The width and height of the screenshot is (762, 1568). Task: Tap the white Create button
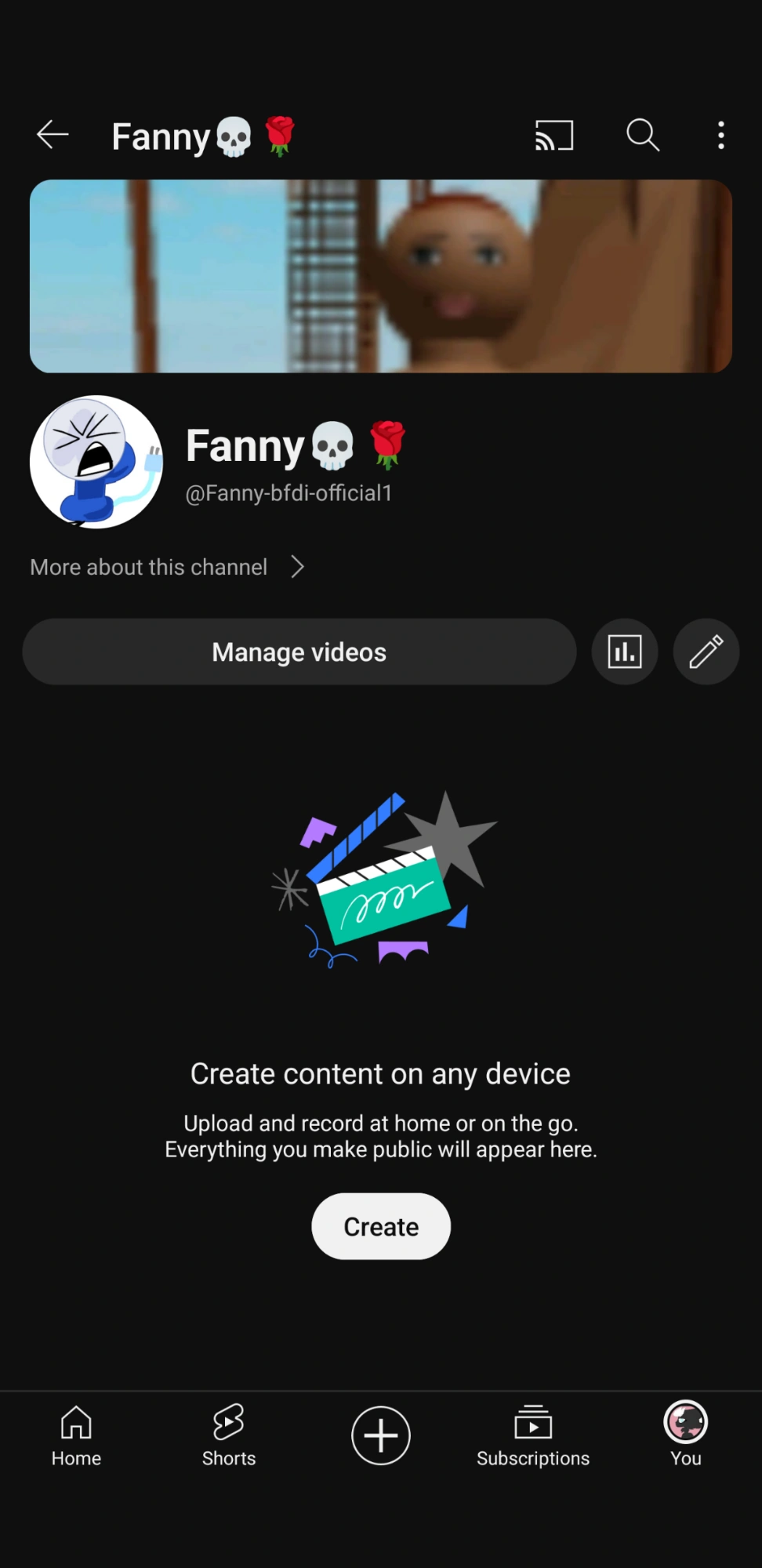[x=381, y=1226]
